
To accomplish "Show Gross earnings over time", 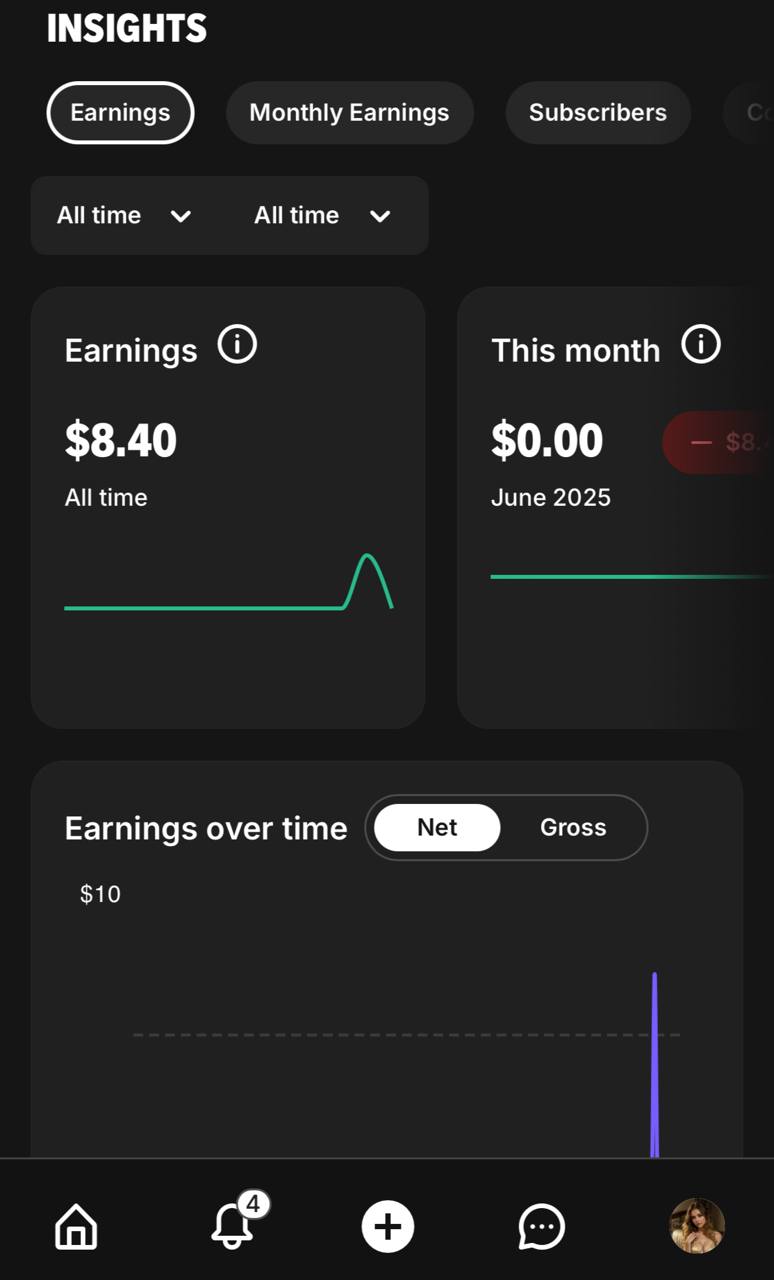I will click(573, 828).
